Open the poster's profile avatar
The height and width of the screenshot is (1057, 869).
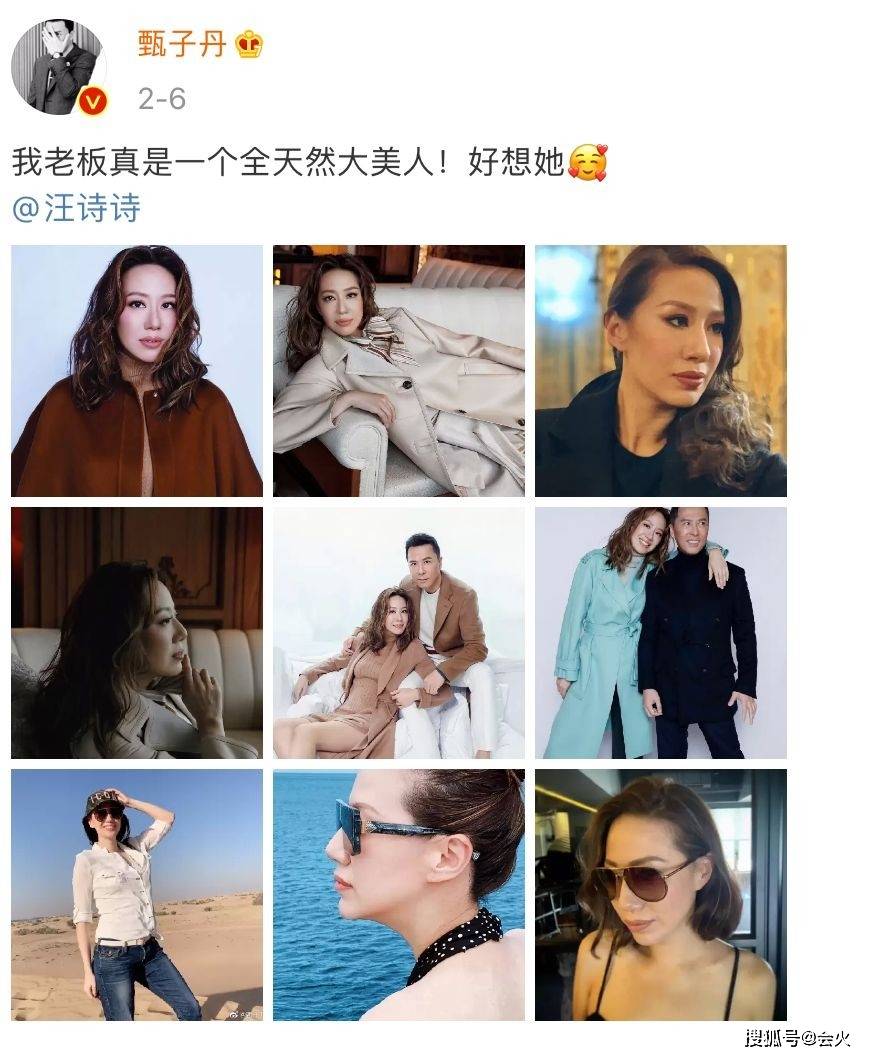[60, 67]
